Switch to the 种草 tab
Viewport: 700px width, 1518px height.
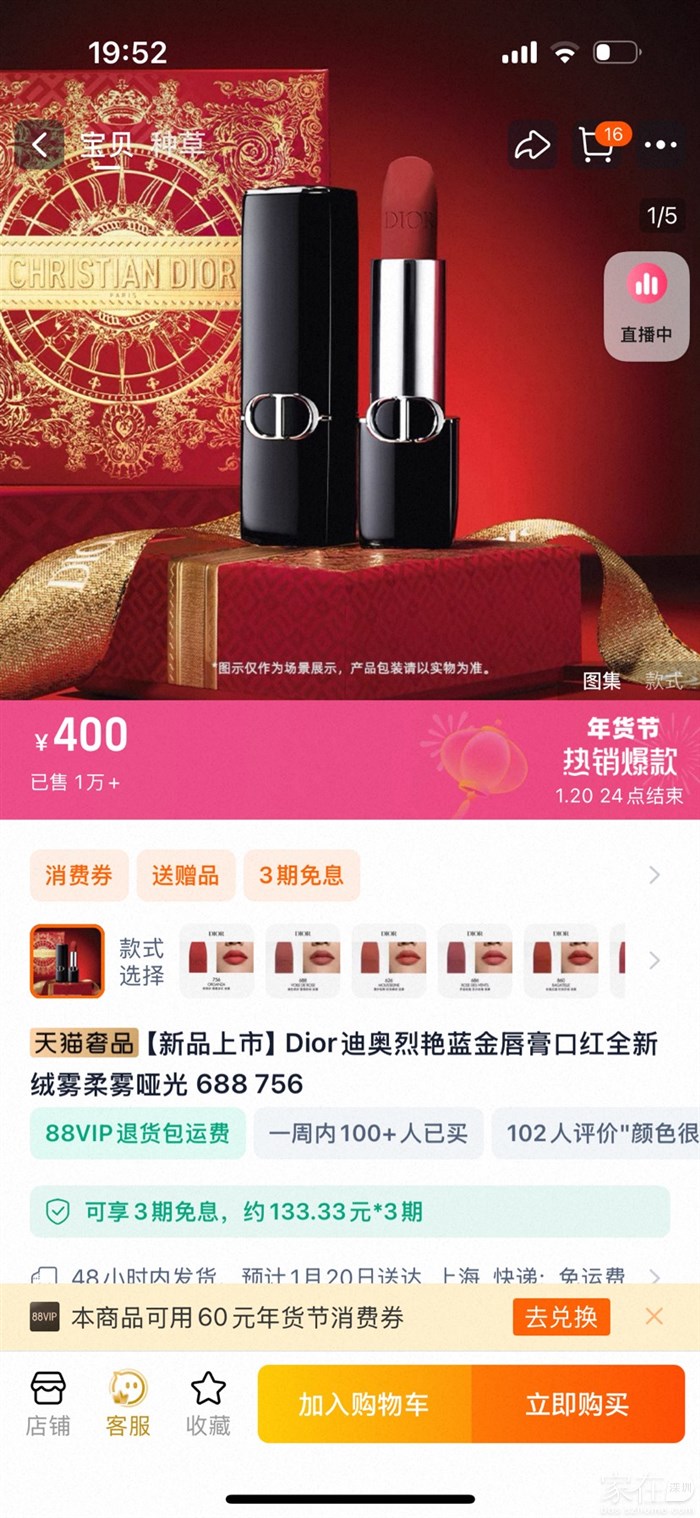point(178,146)
